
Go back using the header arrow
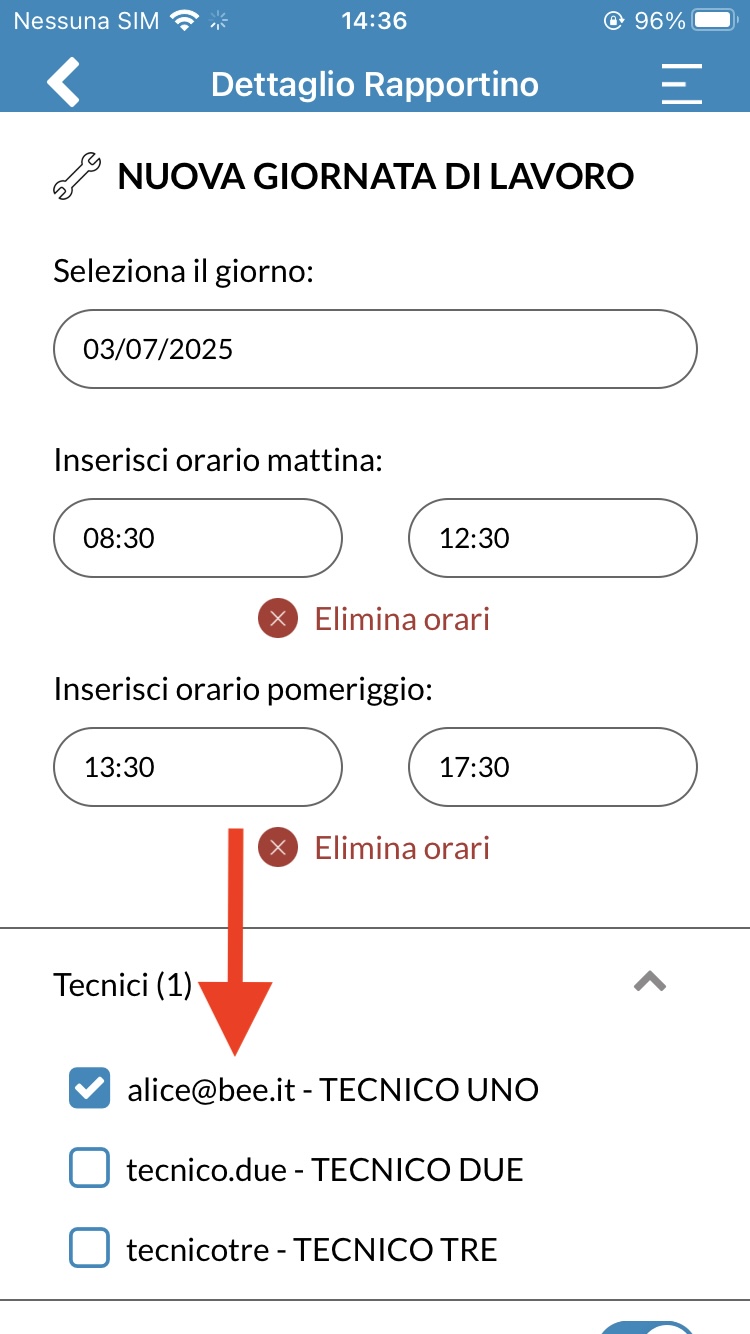(63, 82)
